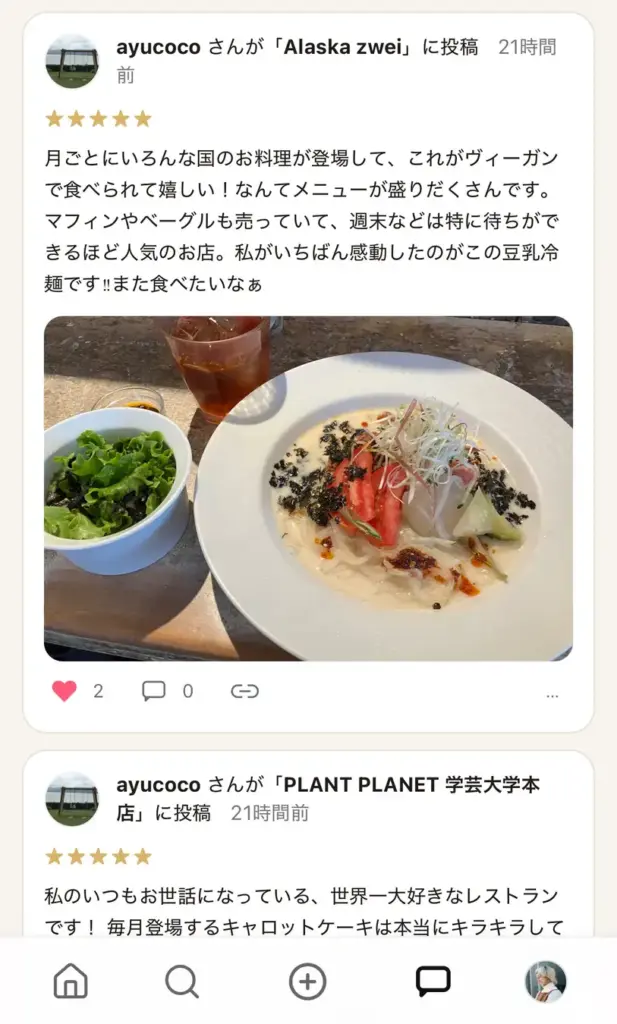This screenshot has width=617, height=1024.
Task: Copy link of the Alaska zwei review
Action: (x=244, y=691)
